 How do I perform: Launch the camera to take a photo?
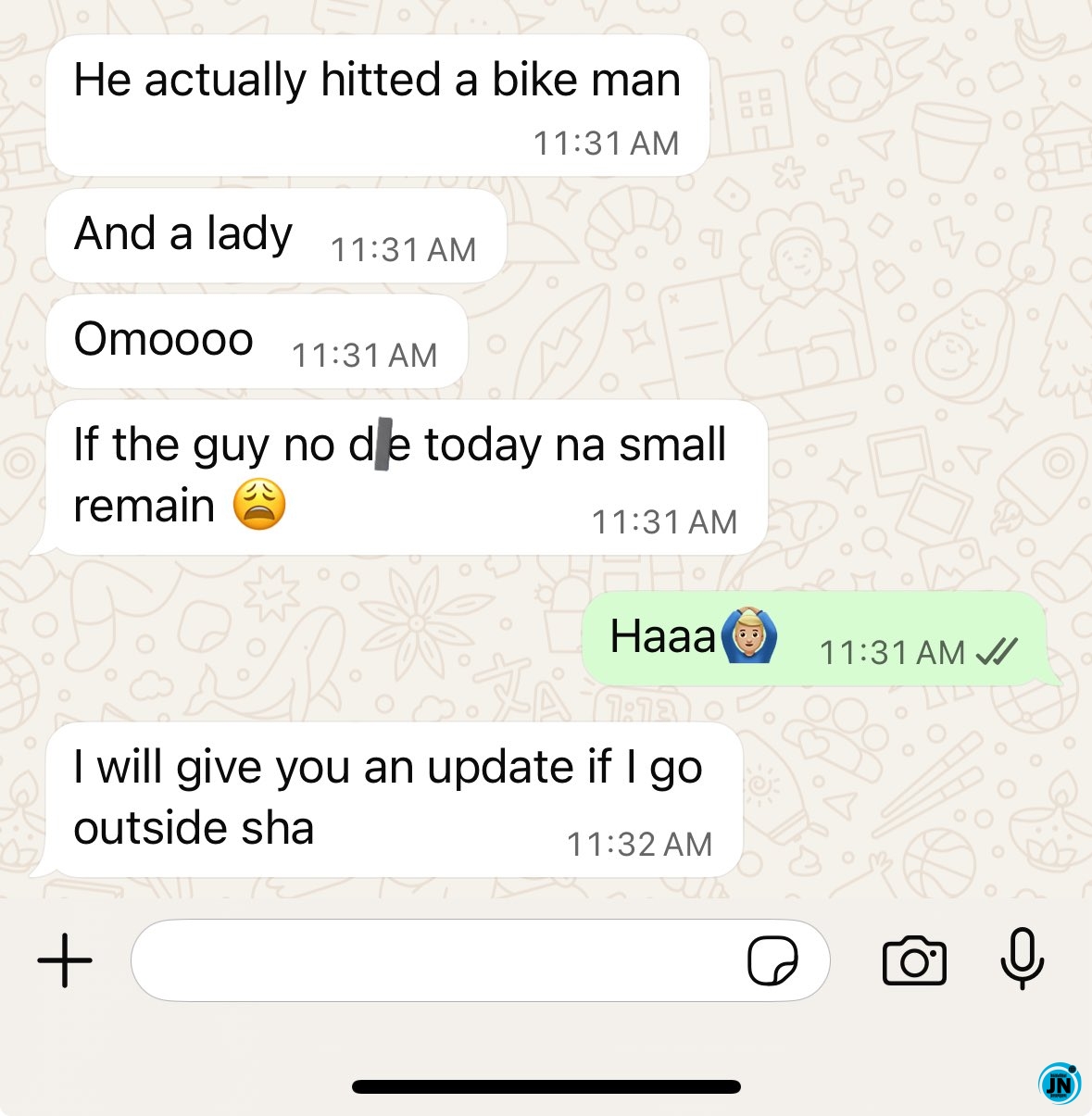point(914,960)
